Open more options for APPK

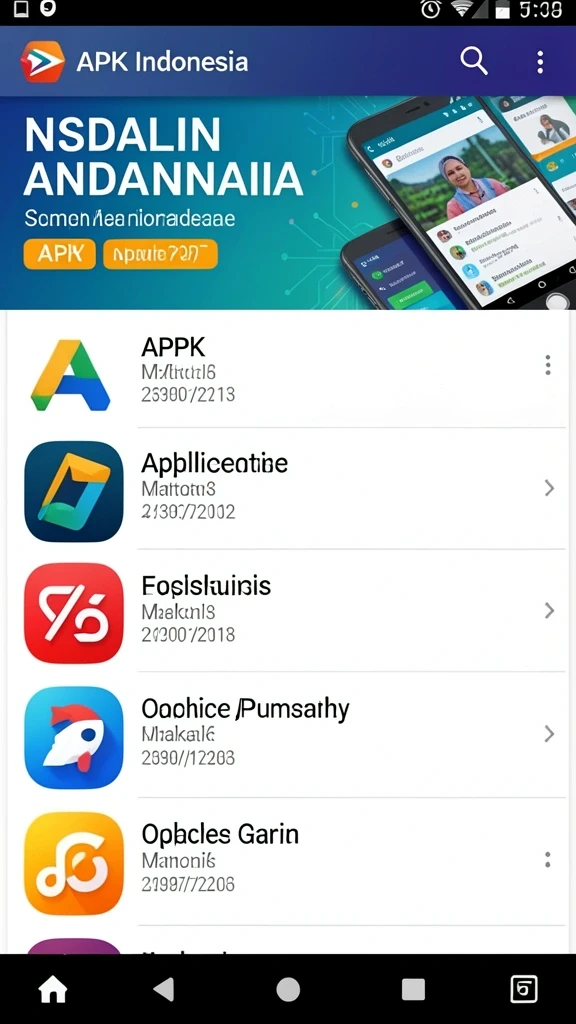click(547, 364)
